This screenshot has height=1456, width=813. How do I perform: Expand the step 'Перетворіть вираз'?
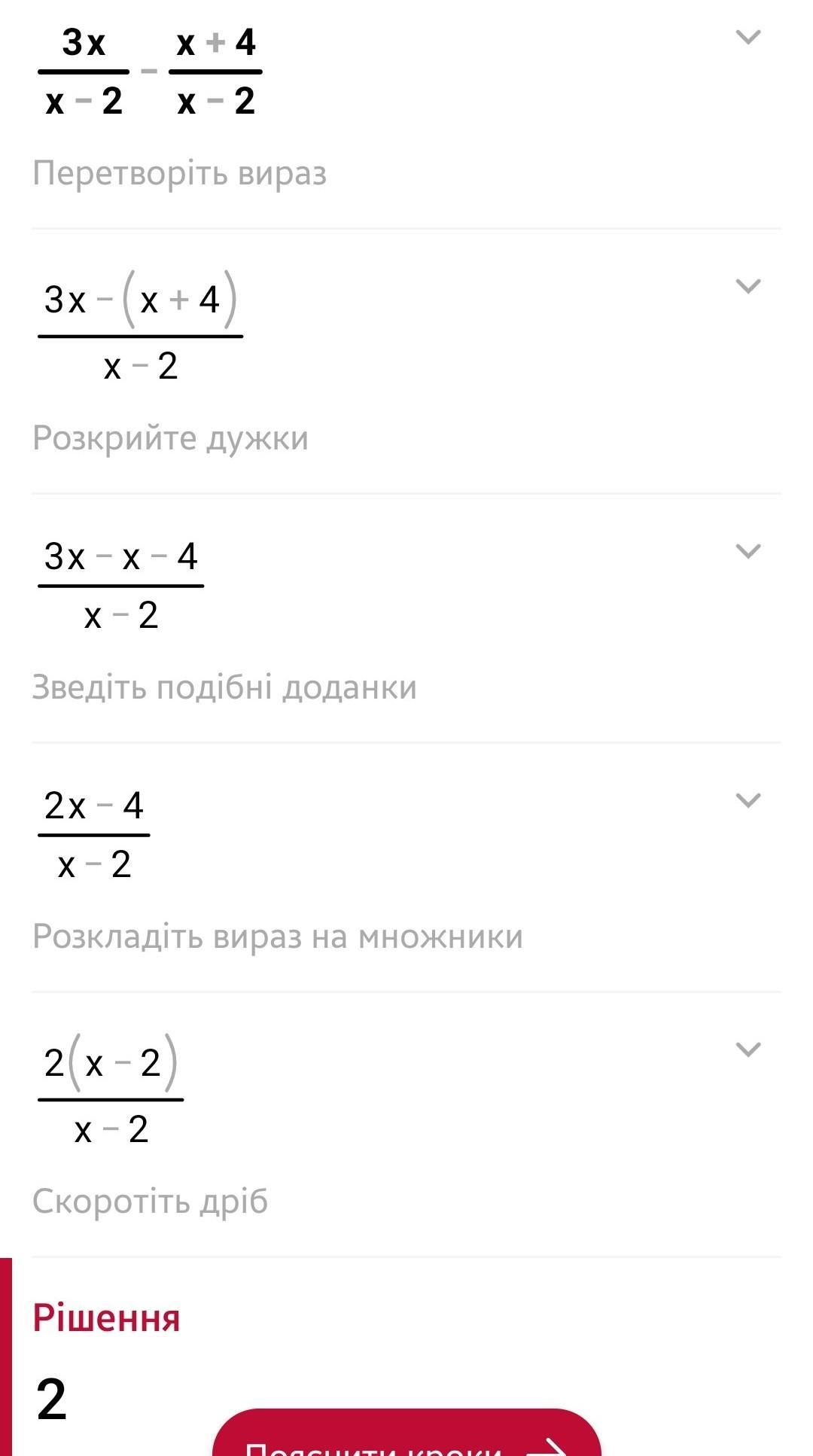[747, 37]
